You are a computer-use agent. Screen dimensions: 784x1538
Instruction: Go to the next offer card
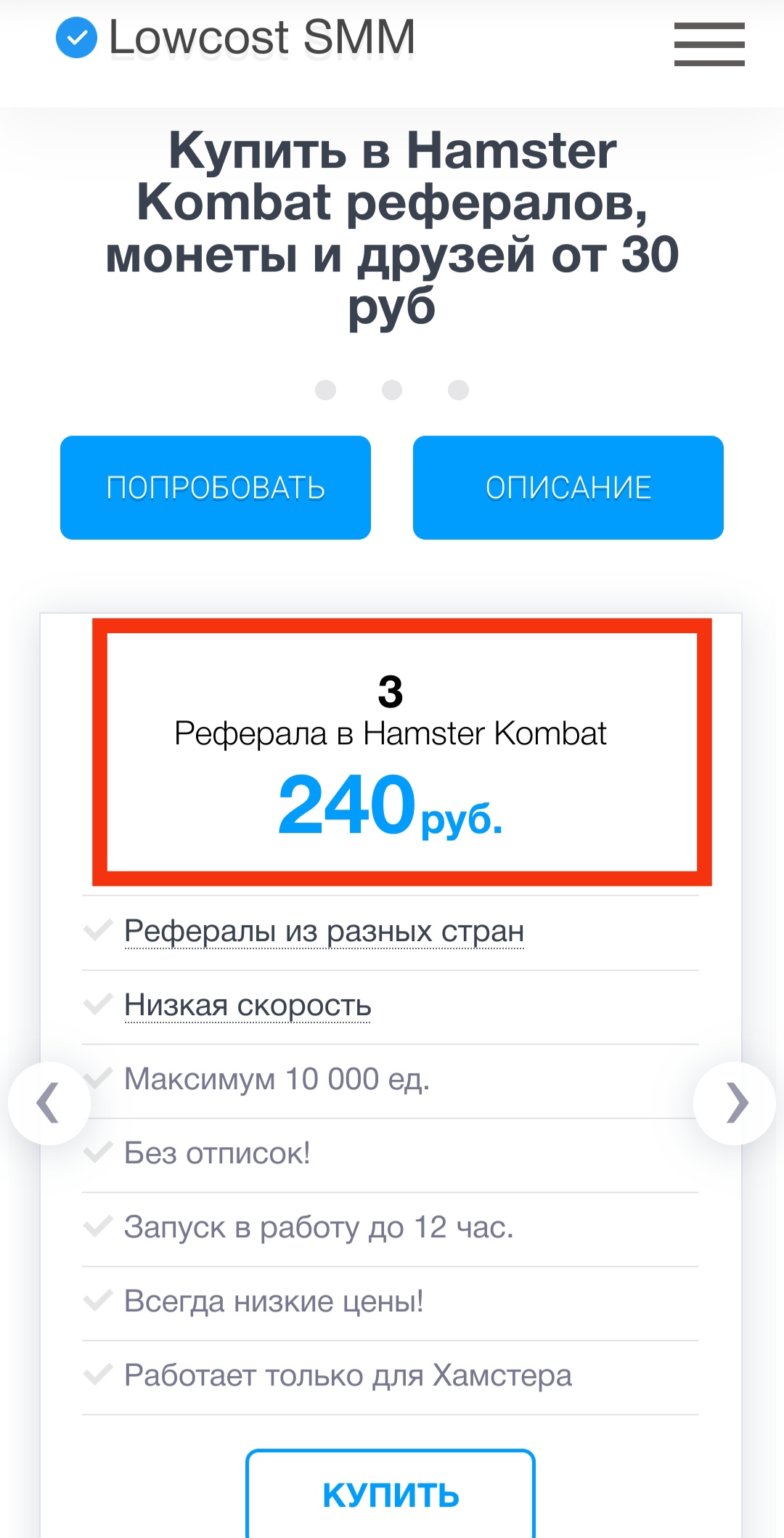click(735, 1103)
